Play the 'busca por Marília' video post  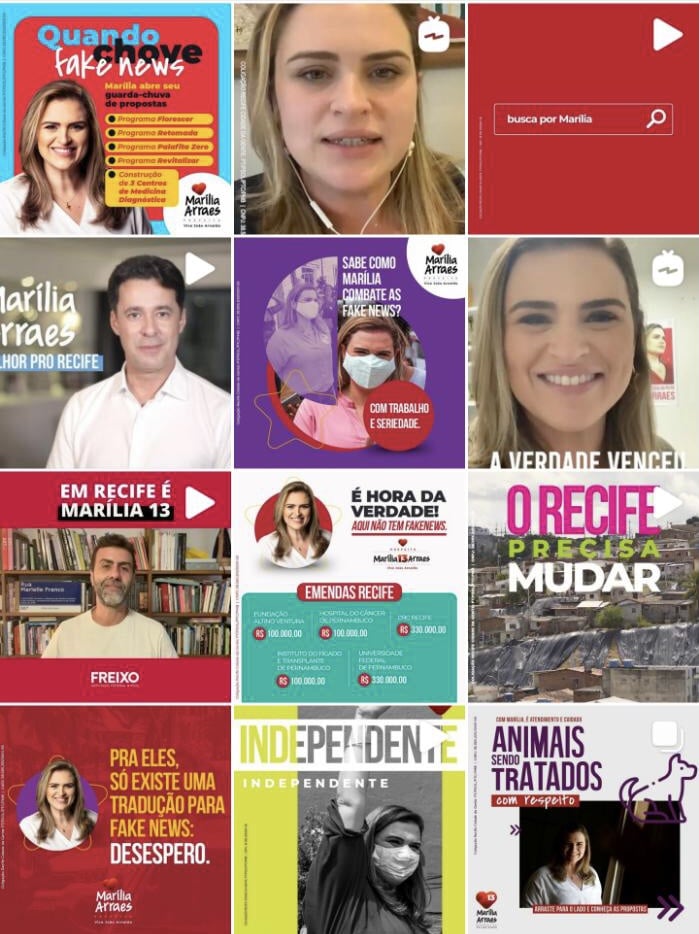point(584,118)
